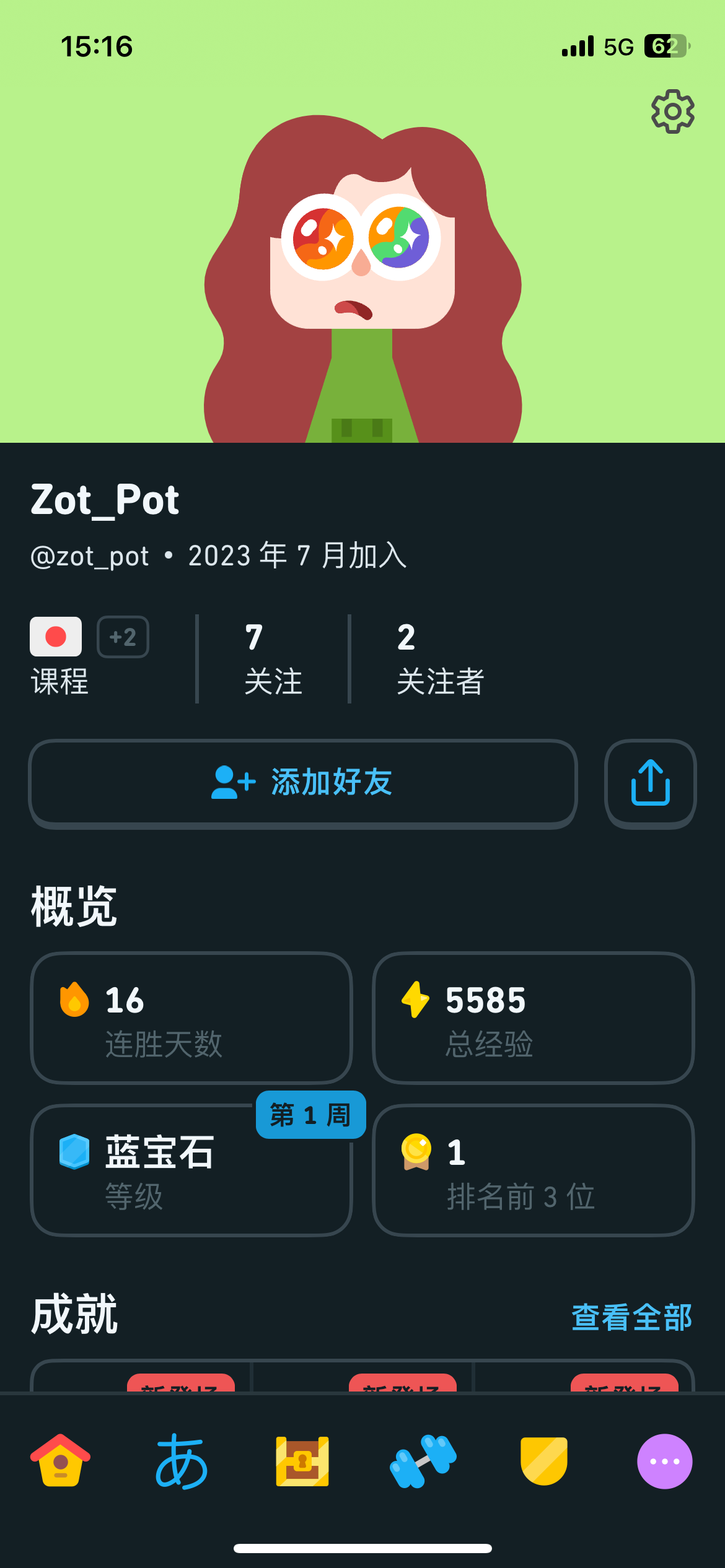725x1568 pixels.
Task: Open the Japanese flag course
Action: point(56,637)
